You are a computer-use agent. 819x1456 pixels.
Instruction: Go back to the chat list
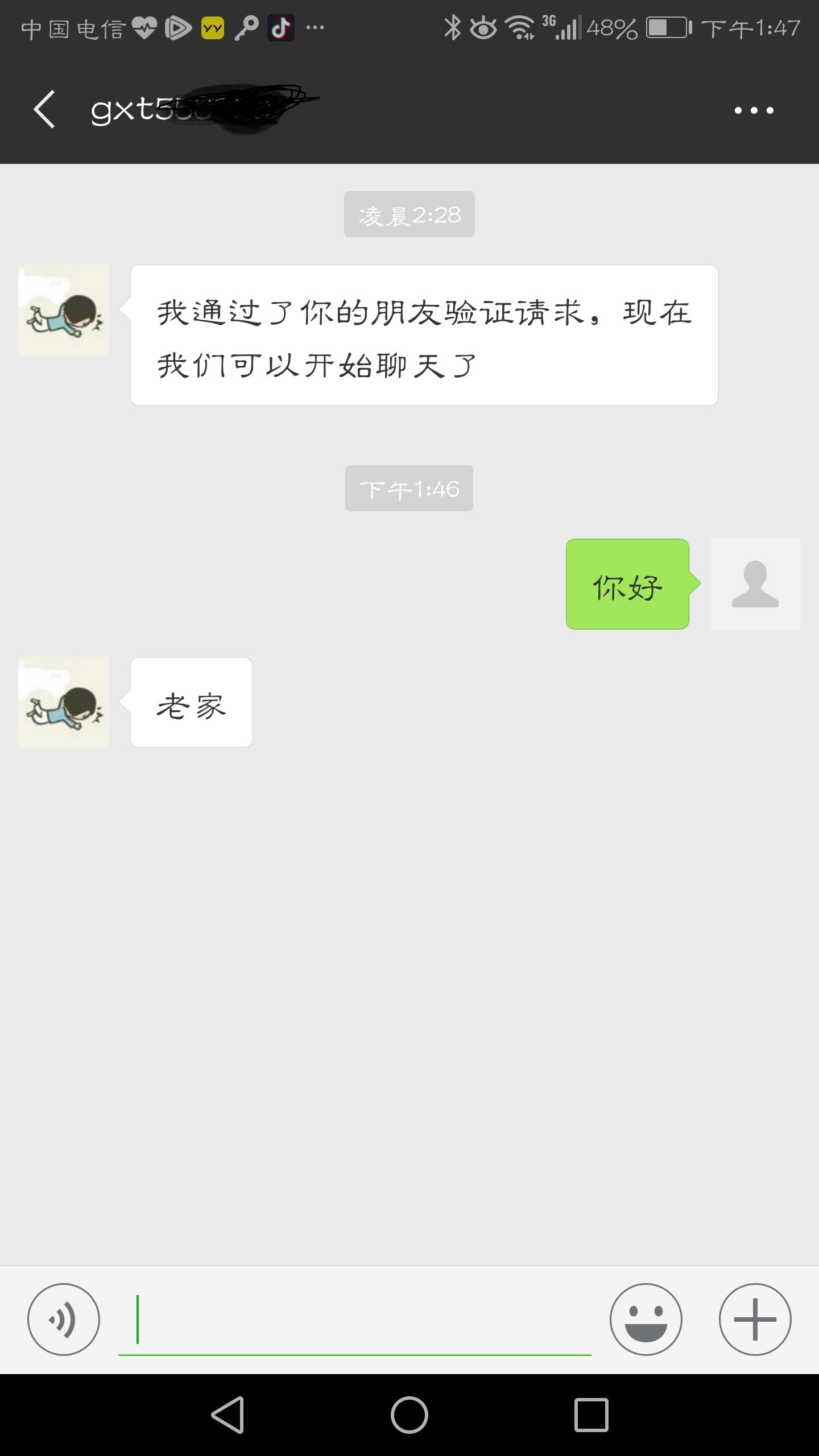coord(44,109)
